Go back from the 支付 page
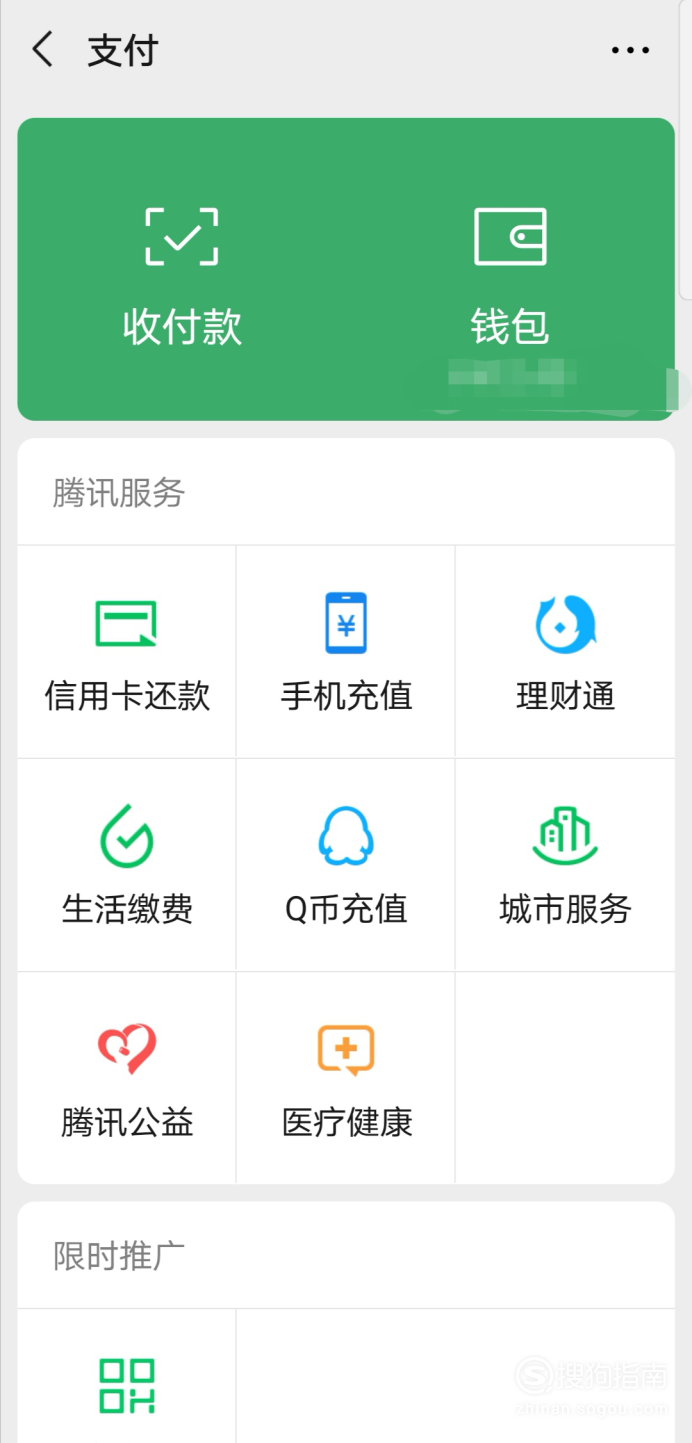This screenshot has height=1443, width=692. (x=42, y=49)
